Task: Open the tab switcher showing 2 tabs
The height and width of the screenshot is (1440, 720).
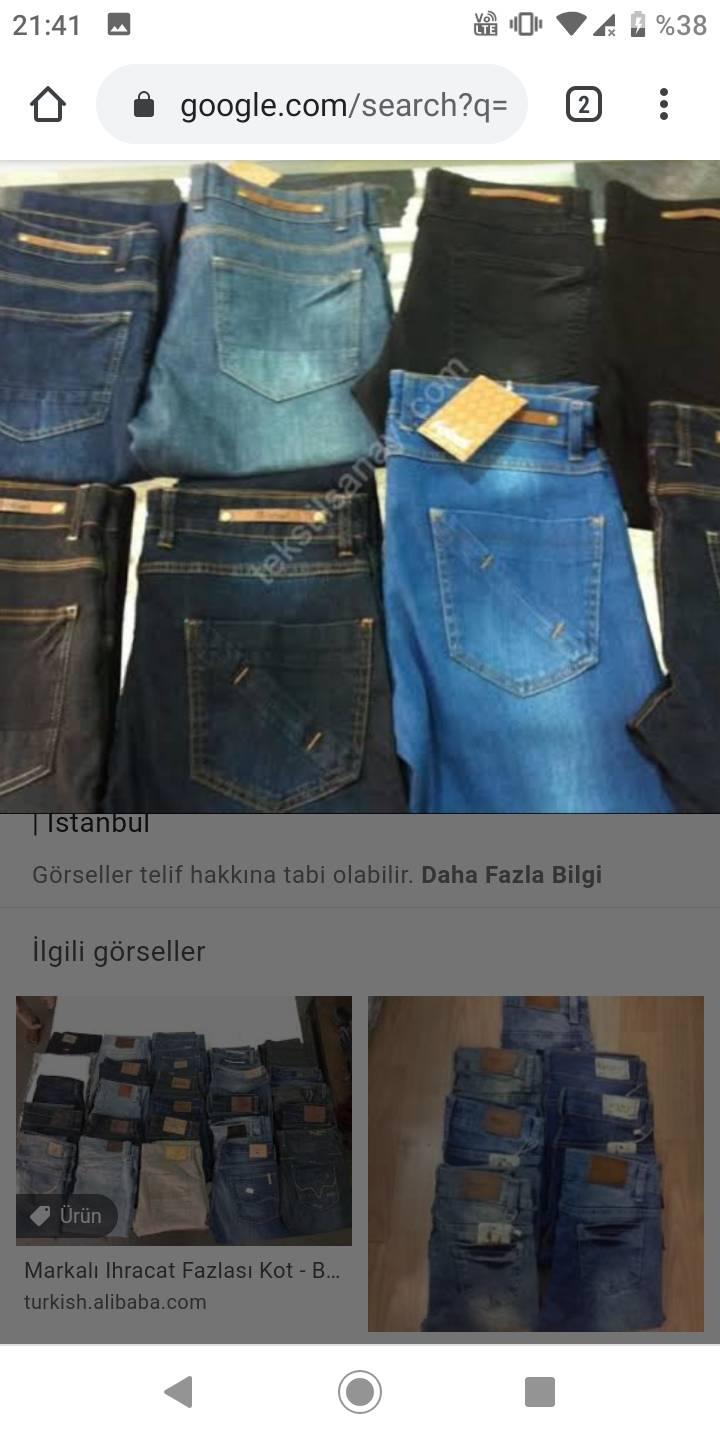Action: point(584,105)
